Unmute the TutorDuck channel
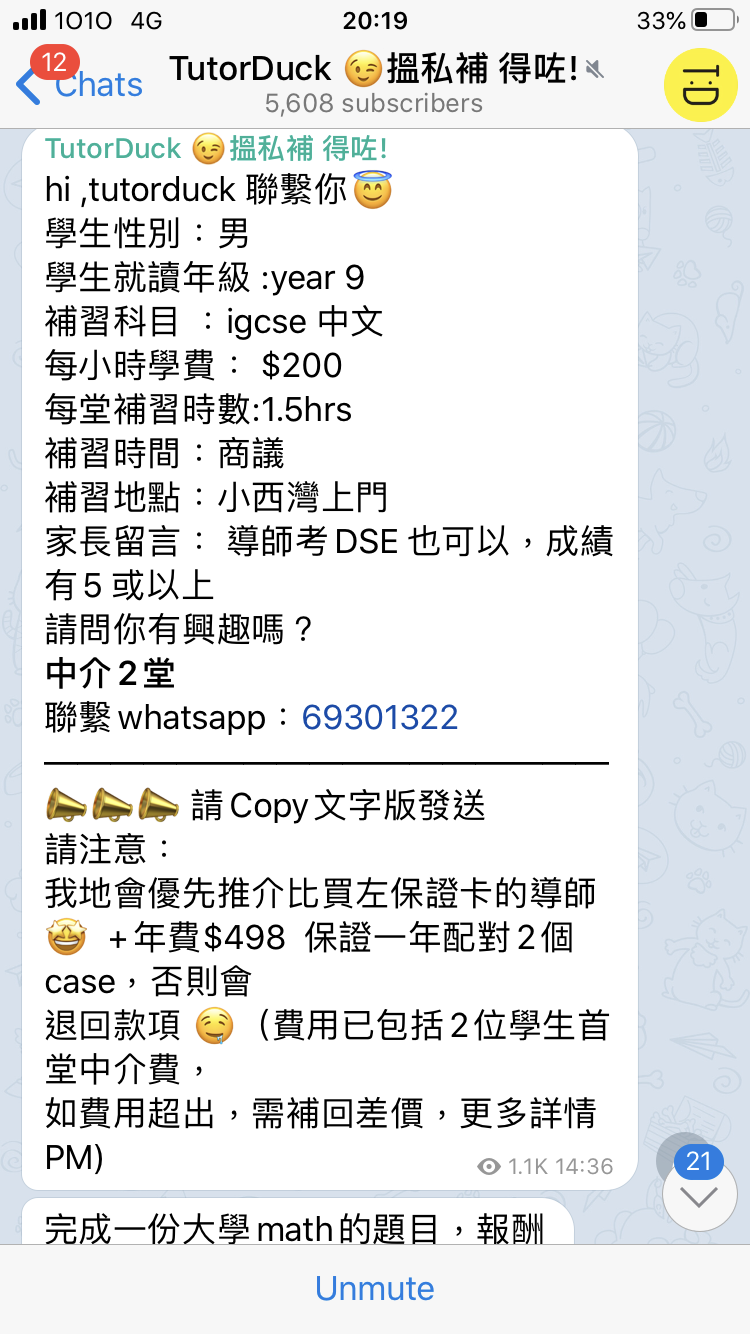750x1334 pixels. (x=375, y=1288)
